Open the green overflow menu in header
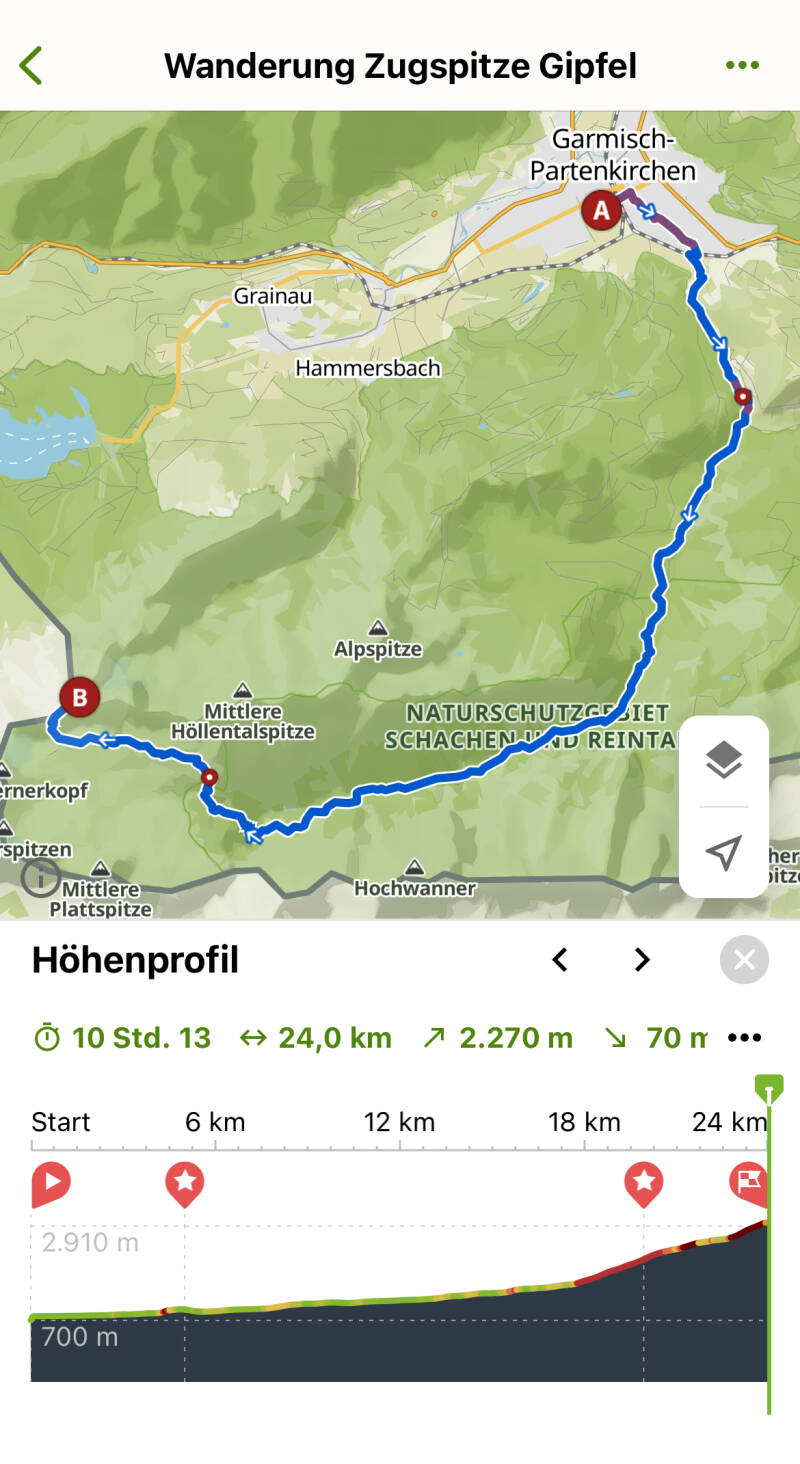 click(x=742, y=66)
